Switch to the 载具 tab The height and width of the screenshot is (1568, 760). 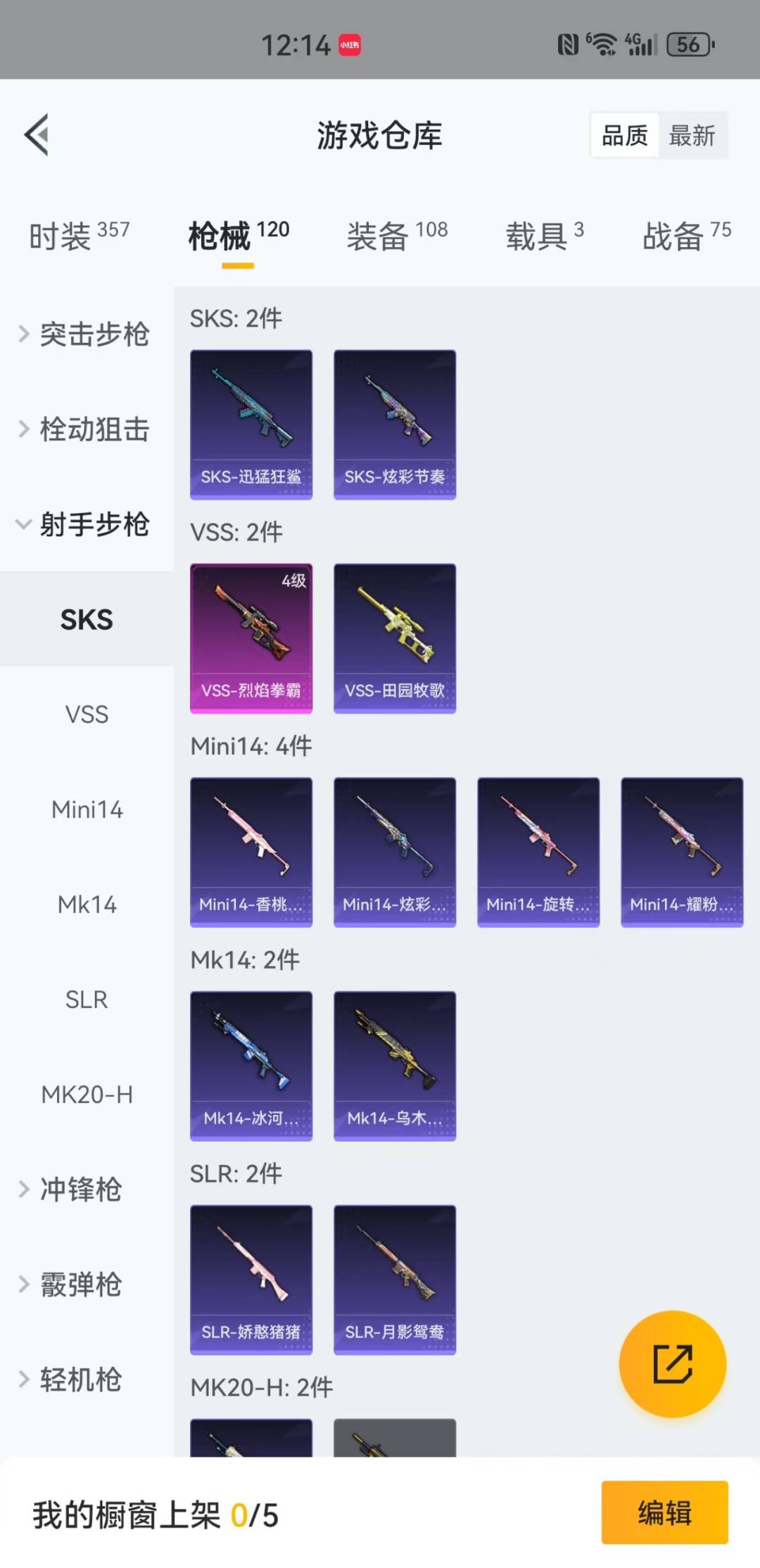coord(544,236)
